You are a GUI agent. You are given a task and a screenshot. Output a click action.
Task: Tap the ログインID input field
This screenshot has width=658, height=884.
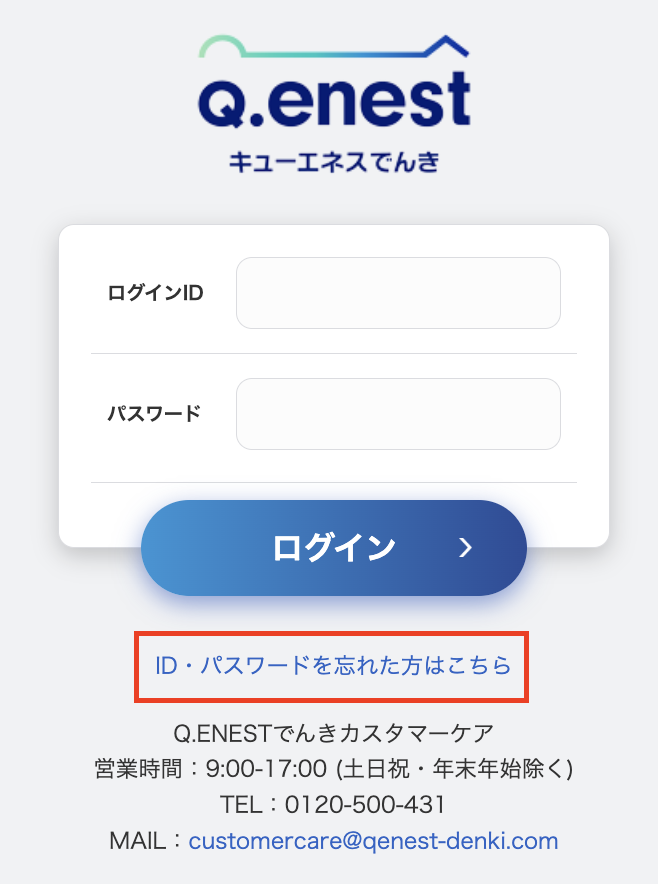(398, 293)
